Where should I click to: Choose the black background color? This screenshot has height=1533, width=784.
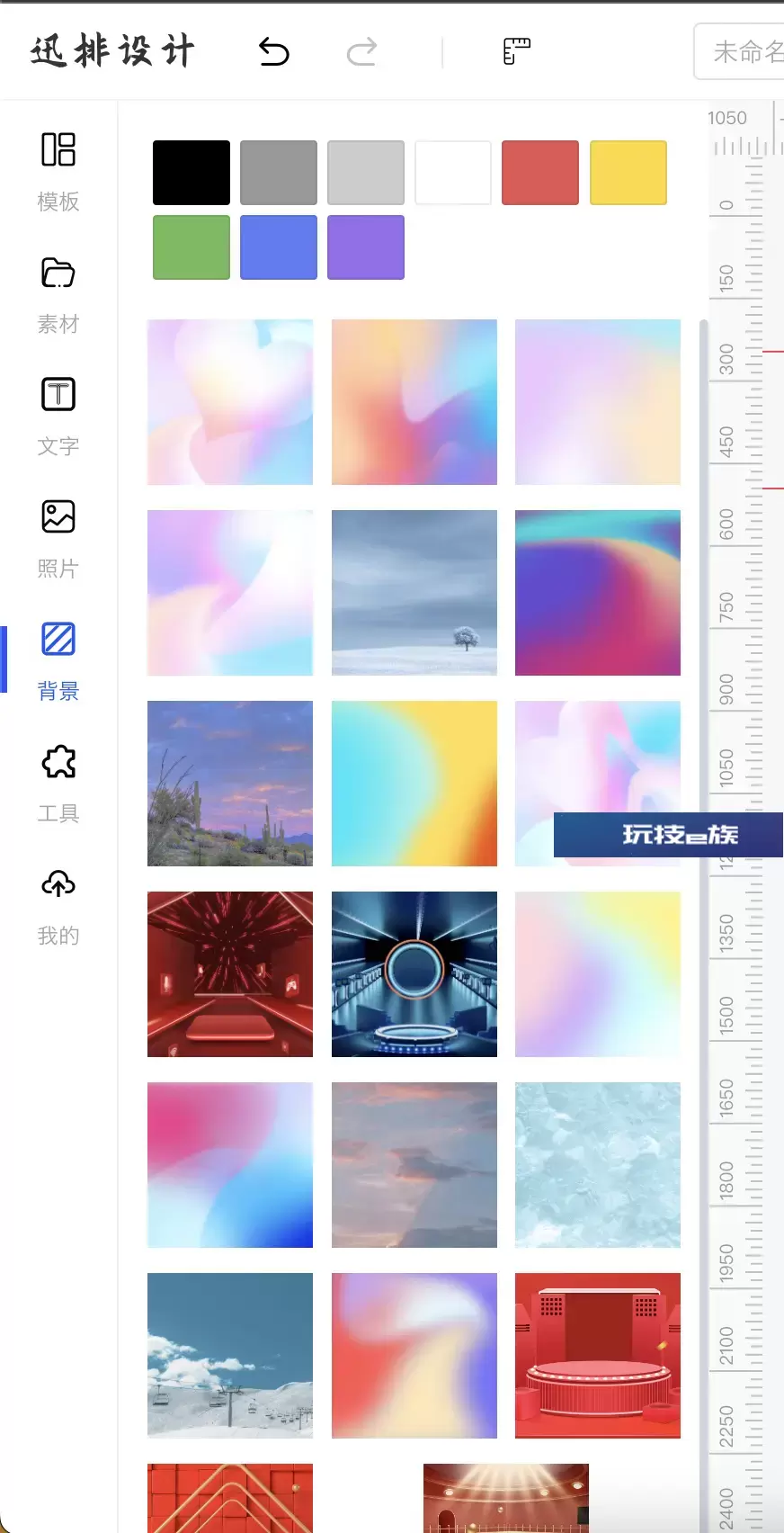point(192,173)
